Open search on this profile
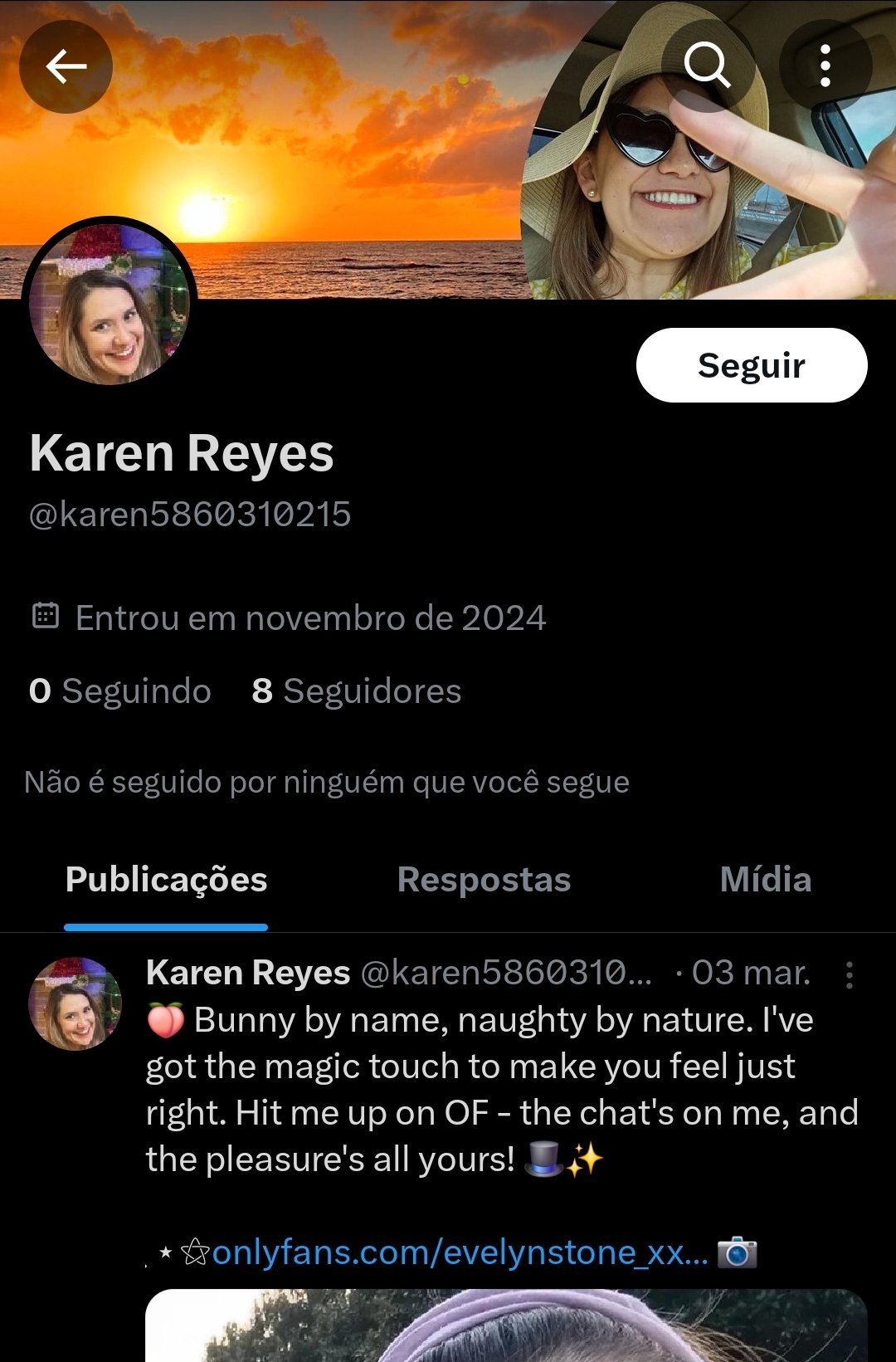 pos(707,66)
